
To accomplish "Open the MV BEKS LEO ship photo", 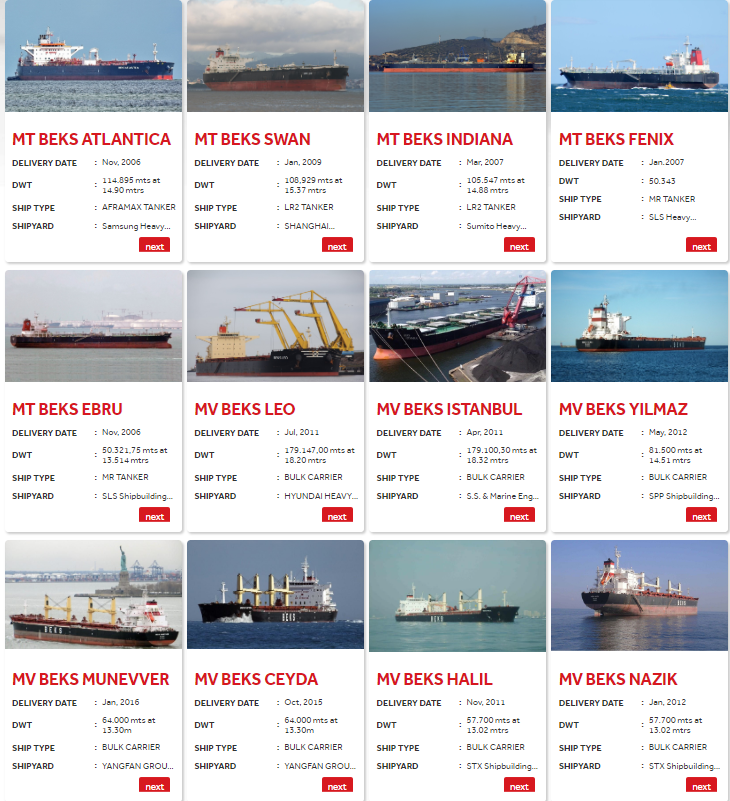I will coord(276,326).
